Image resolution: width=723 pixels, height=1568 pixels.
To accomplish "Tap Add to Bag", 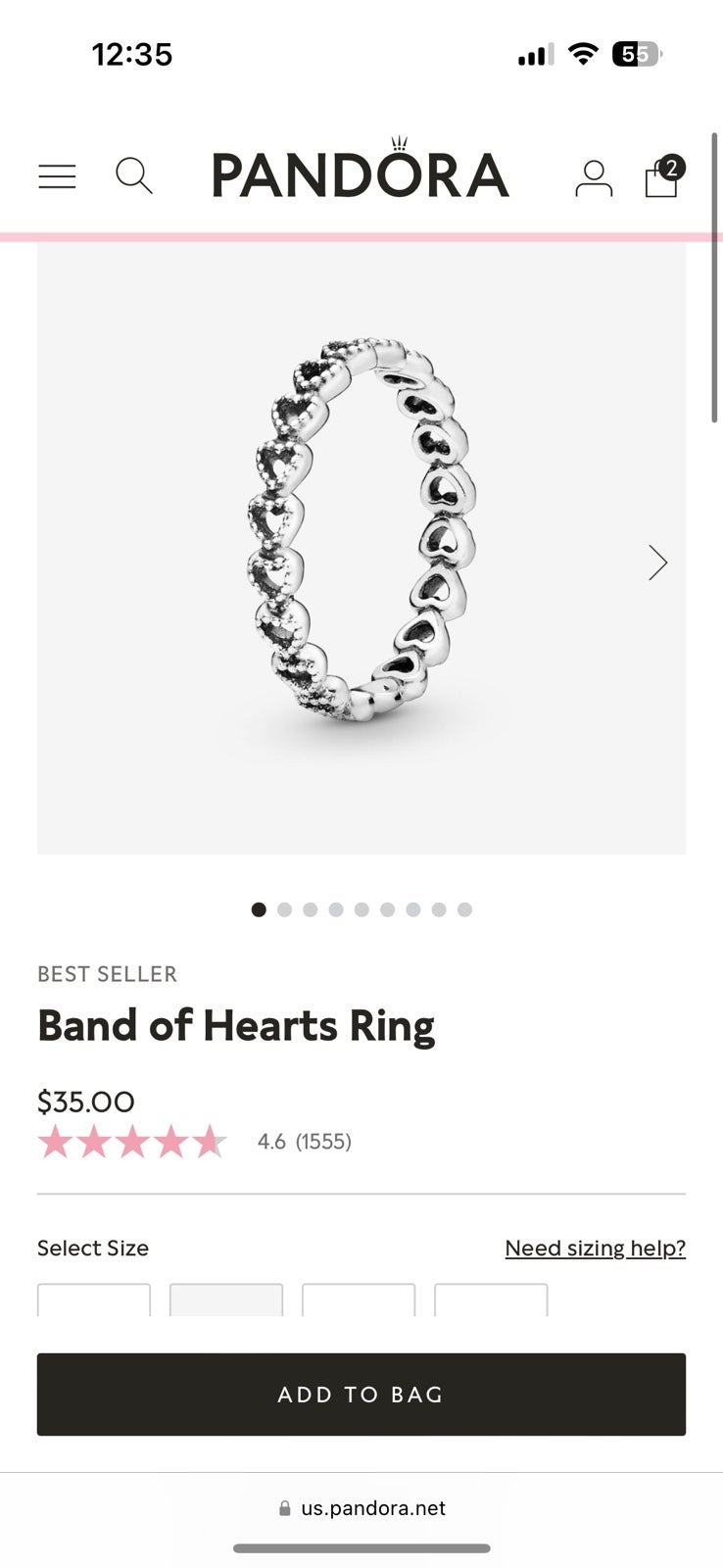I will 361,1395.
